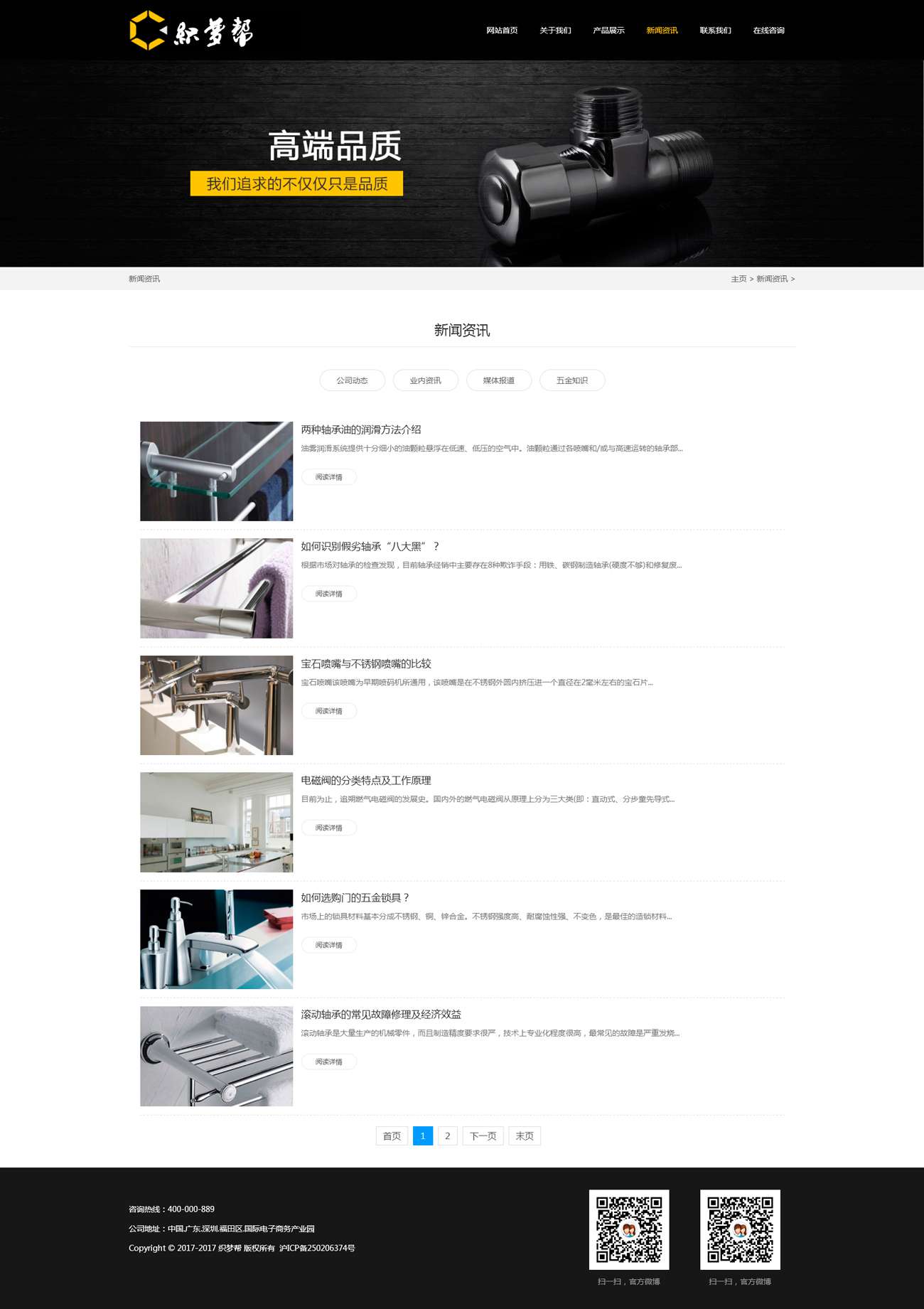924x1309 pixels.
Task: Tap 主页 in the breadcrumb
Action: point(738,279)
